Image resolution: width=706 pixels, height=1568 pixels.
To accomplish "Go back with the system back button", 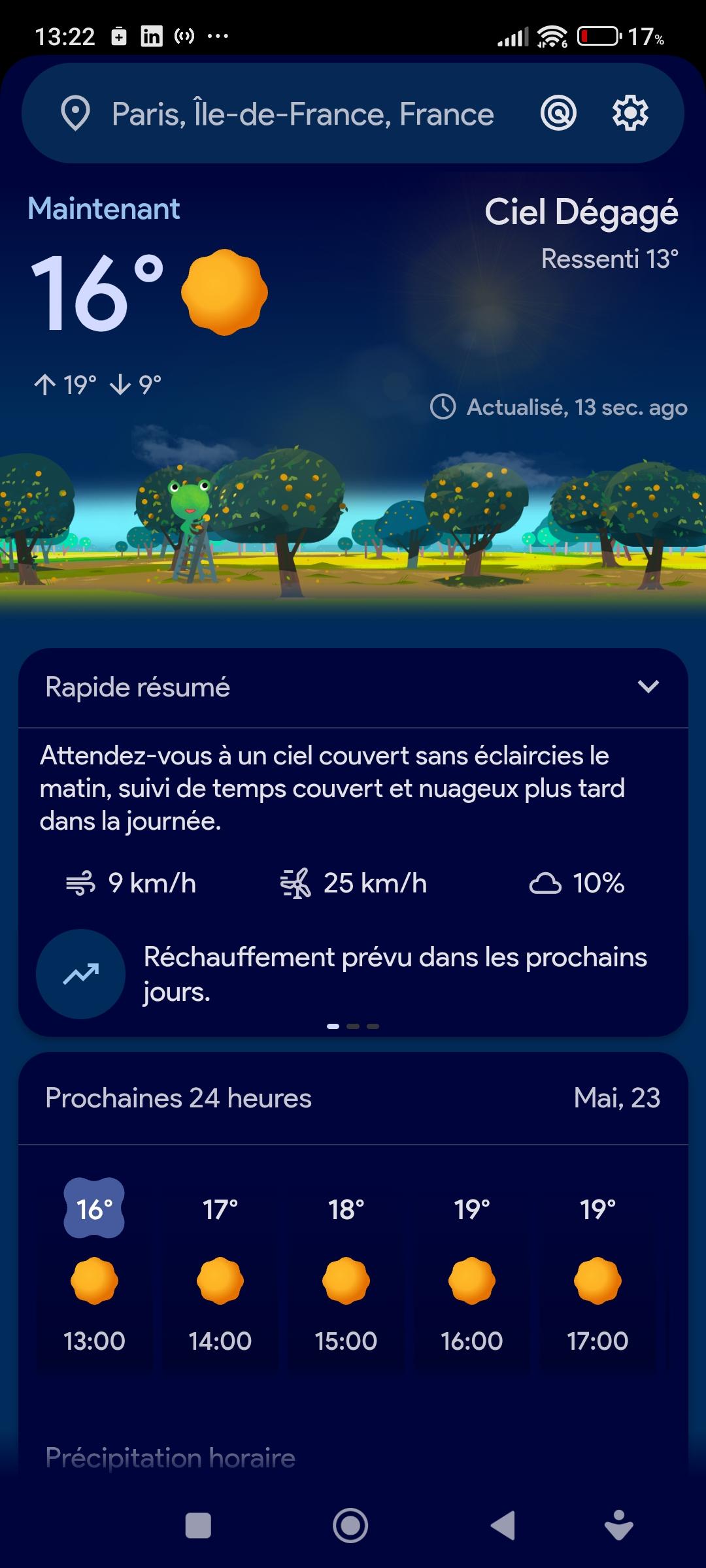I will point(503,1526).
